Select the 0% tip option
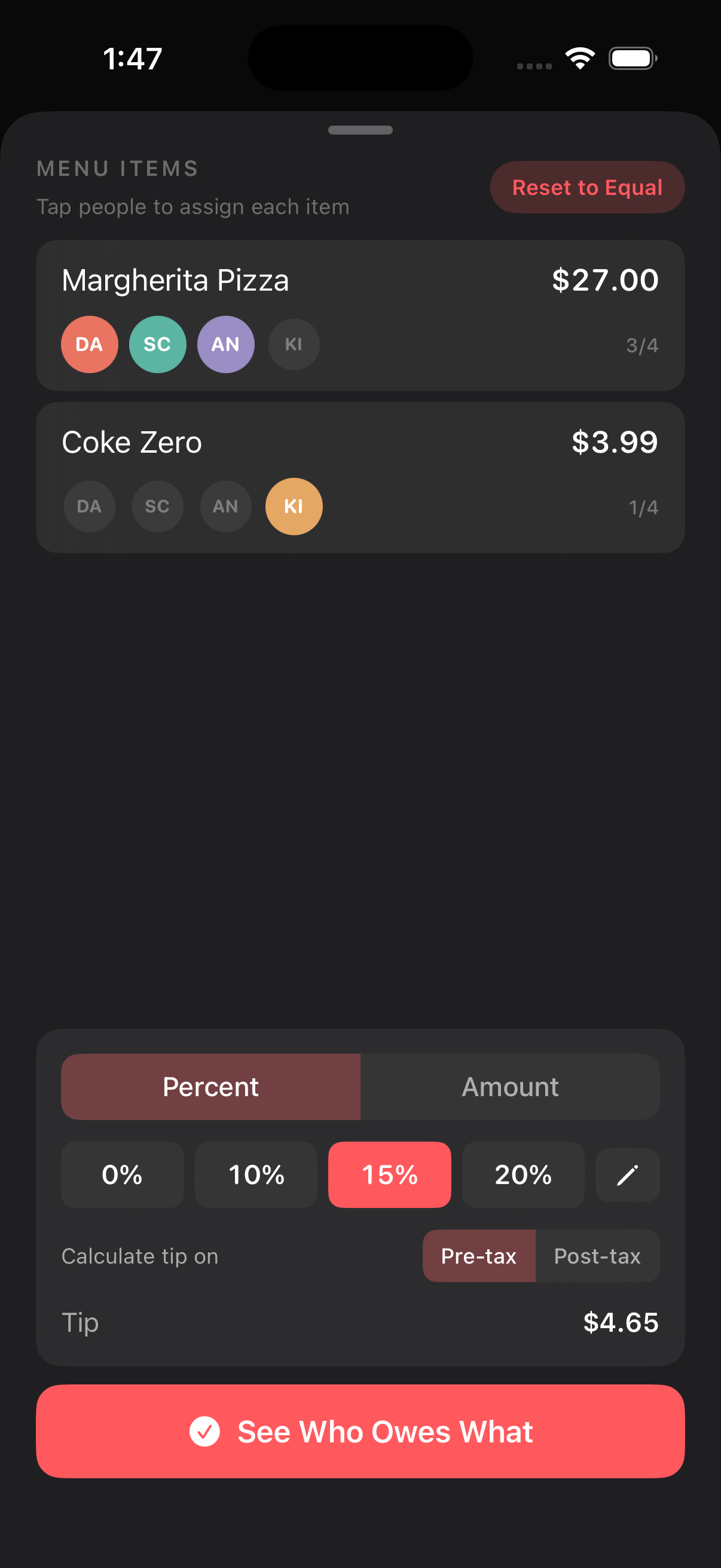 point(122,1175)
